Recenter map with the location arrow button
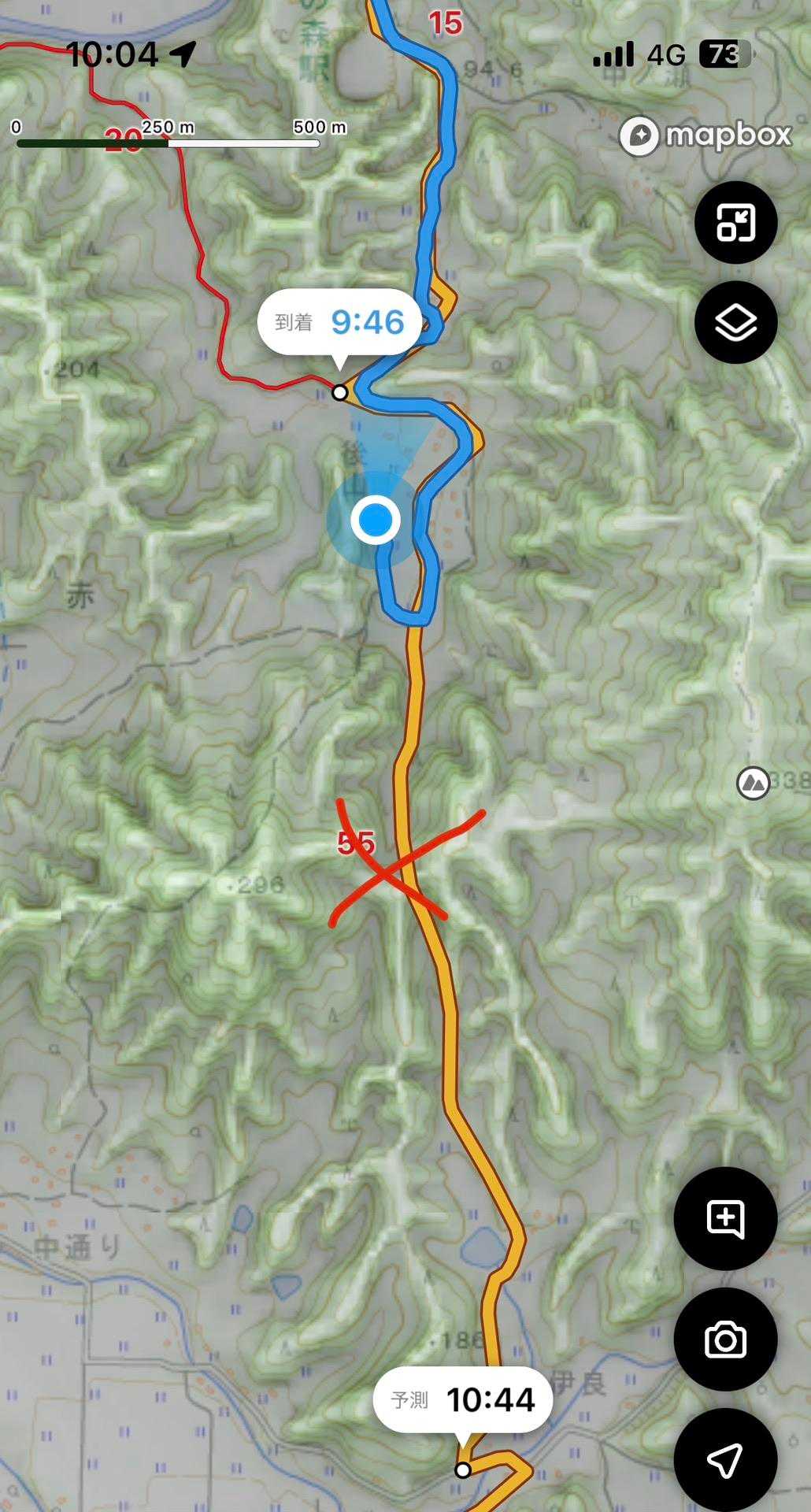 coord(725,1460)
